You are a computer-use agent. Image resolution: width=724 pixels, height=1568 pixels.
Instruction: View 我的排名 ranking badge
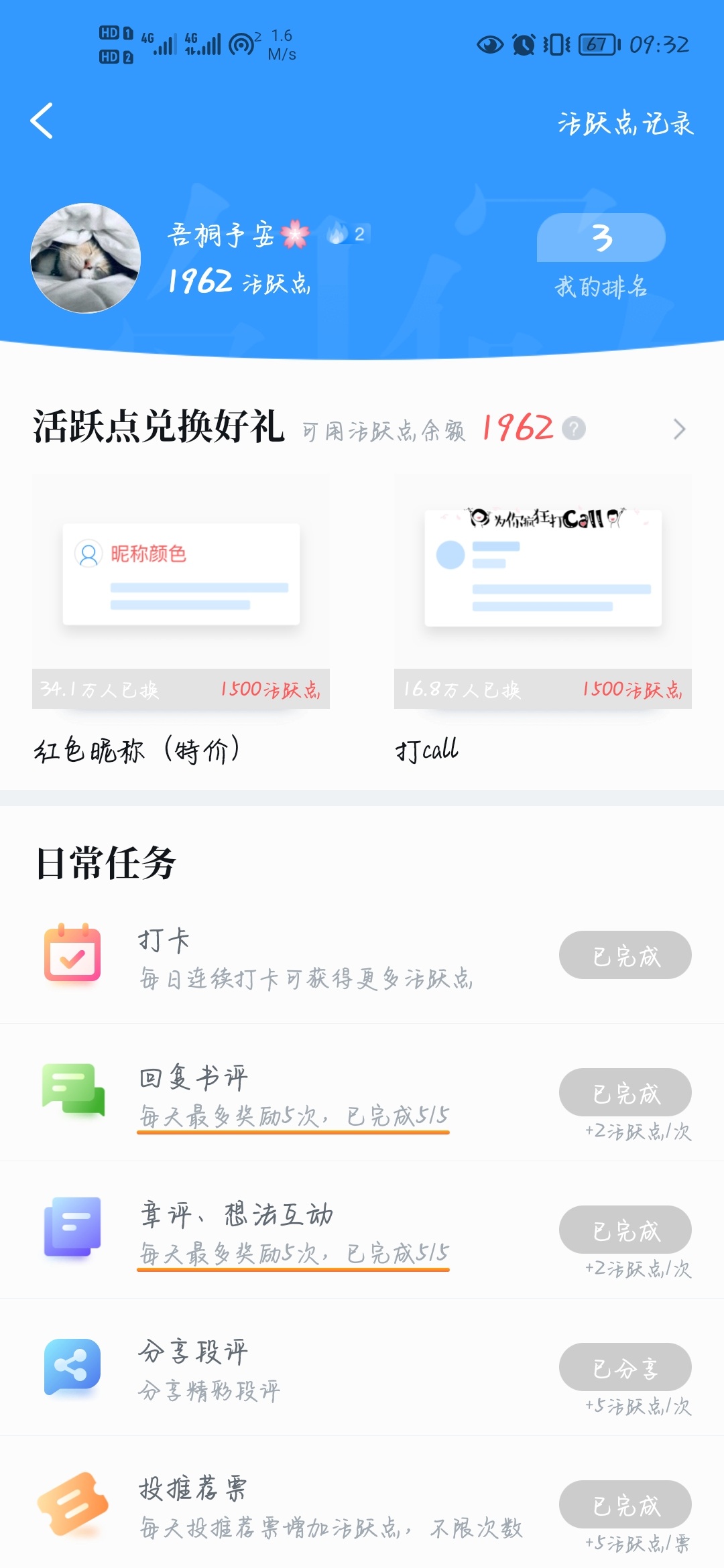click(x=601, y=257)
